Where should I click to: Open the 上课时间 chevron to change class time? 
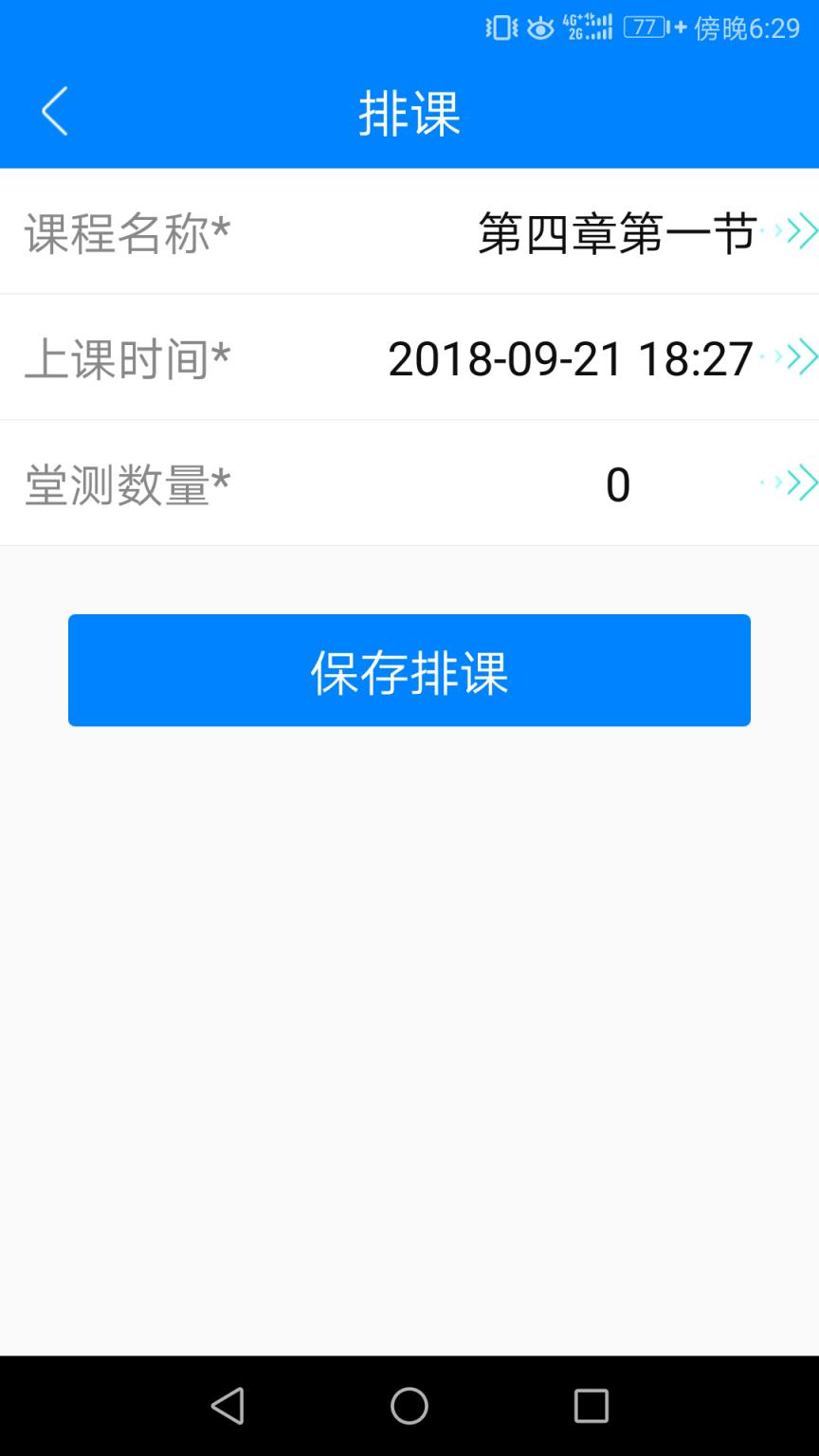tap(799, 356)
